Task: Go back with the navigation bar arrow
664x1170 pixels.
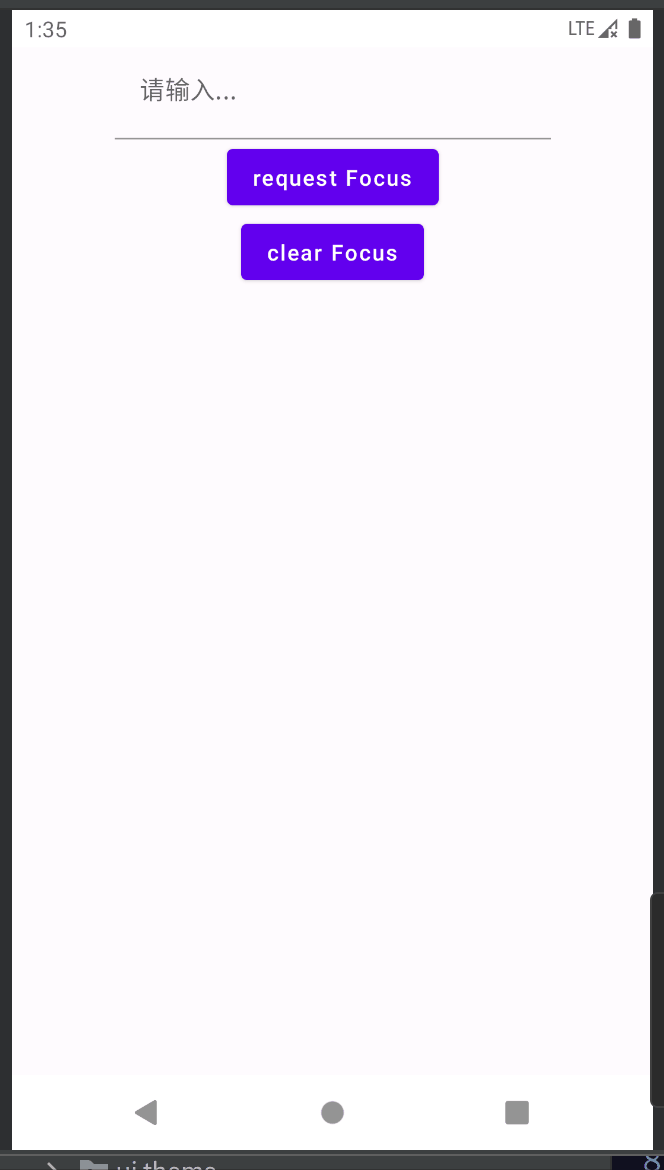Action: click(147, 1112)
